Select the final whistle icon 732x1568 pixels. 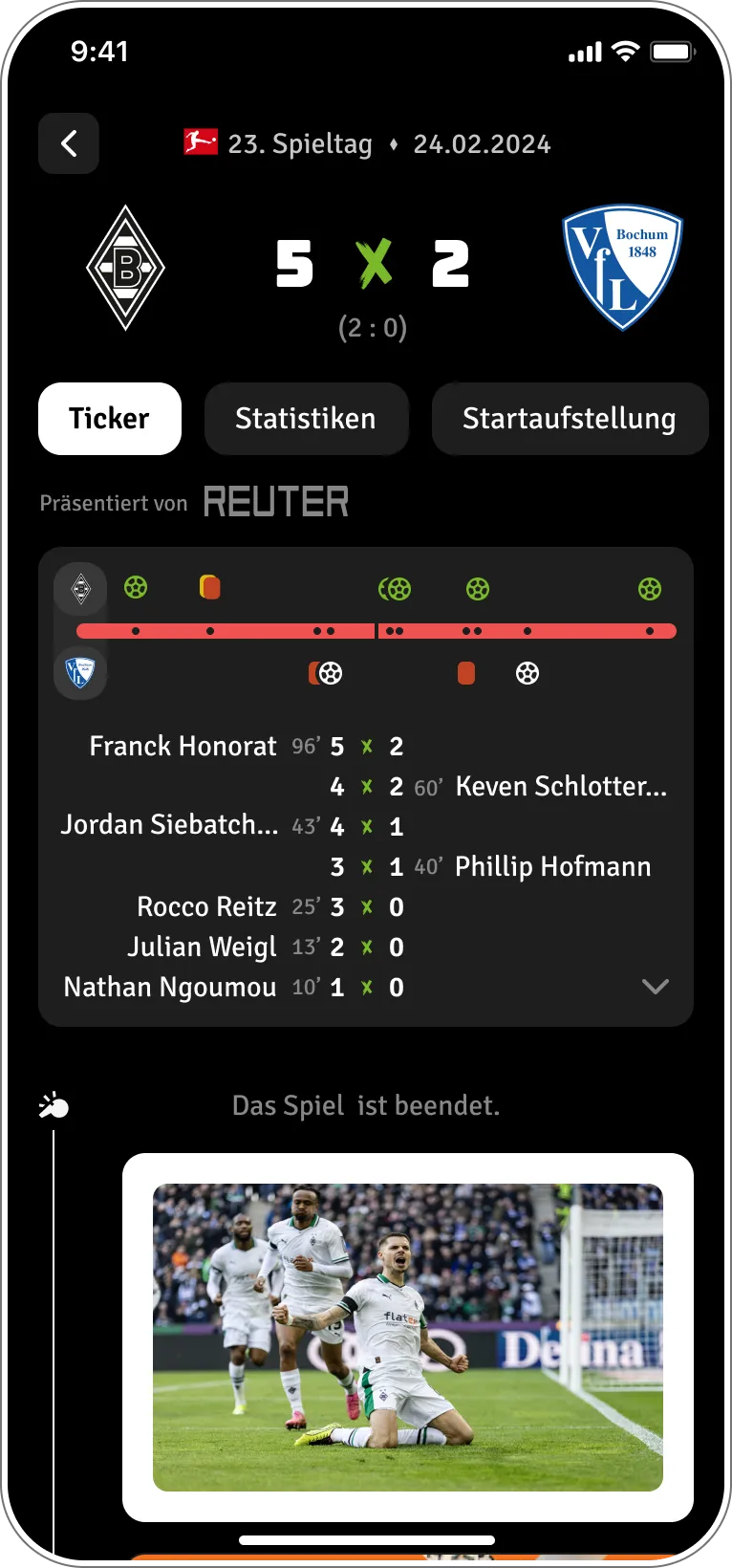[x=54, y=1105]
